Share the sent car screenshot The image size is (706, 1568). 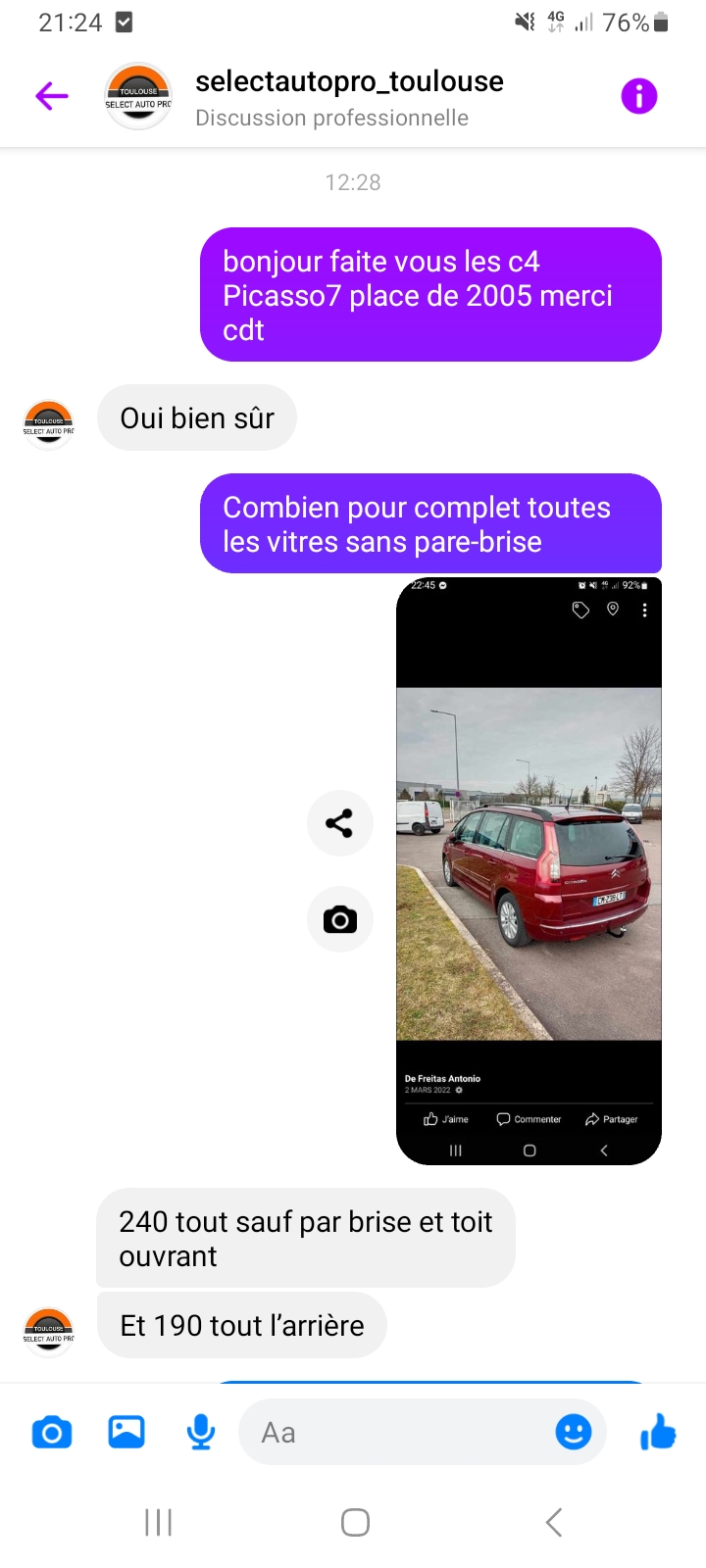point(339,823)
